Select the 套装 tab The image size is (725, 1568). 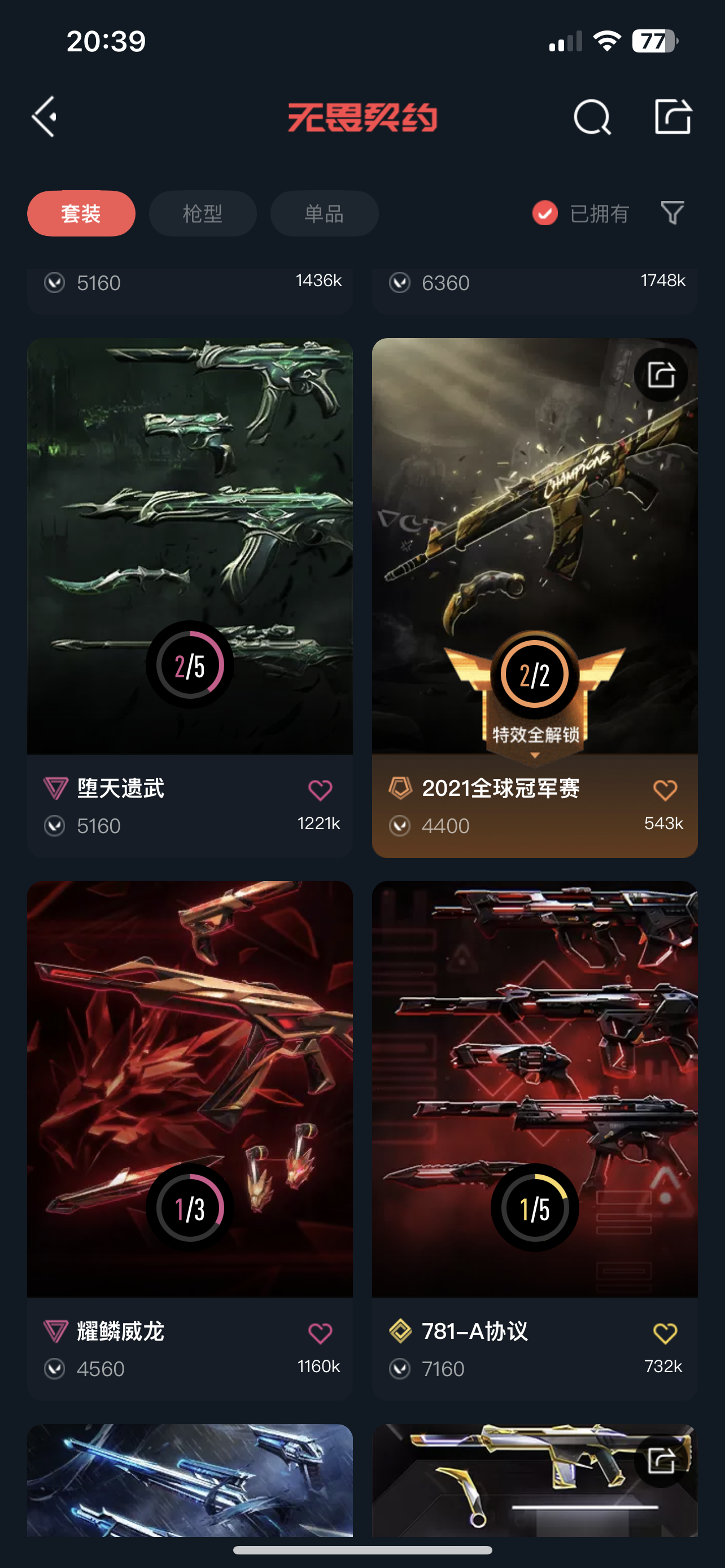[81, 214]
